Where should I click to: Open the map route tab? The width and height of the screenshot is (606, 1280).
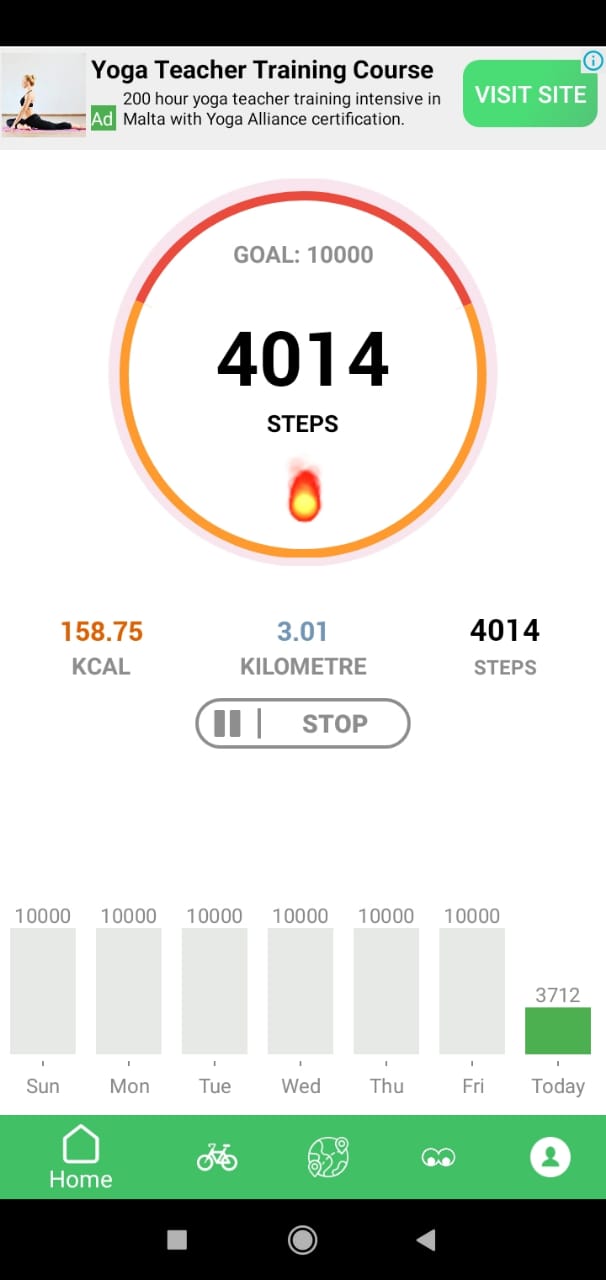tap(327, 1157)
